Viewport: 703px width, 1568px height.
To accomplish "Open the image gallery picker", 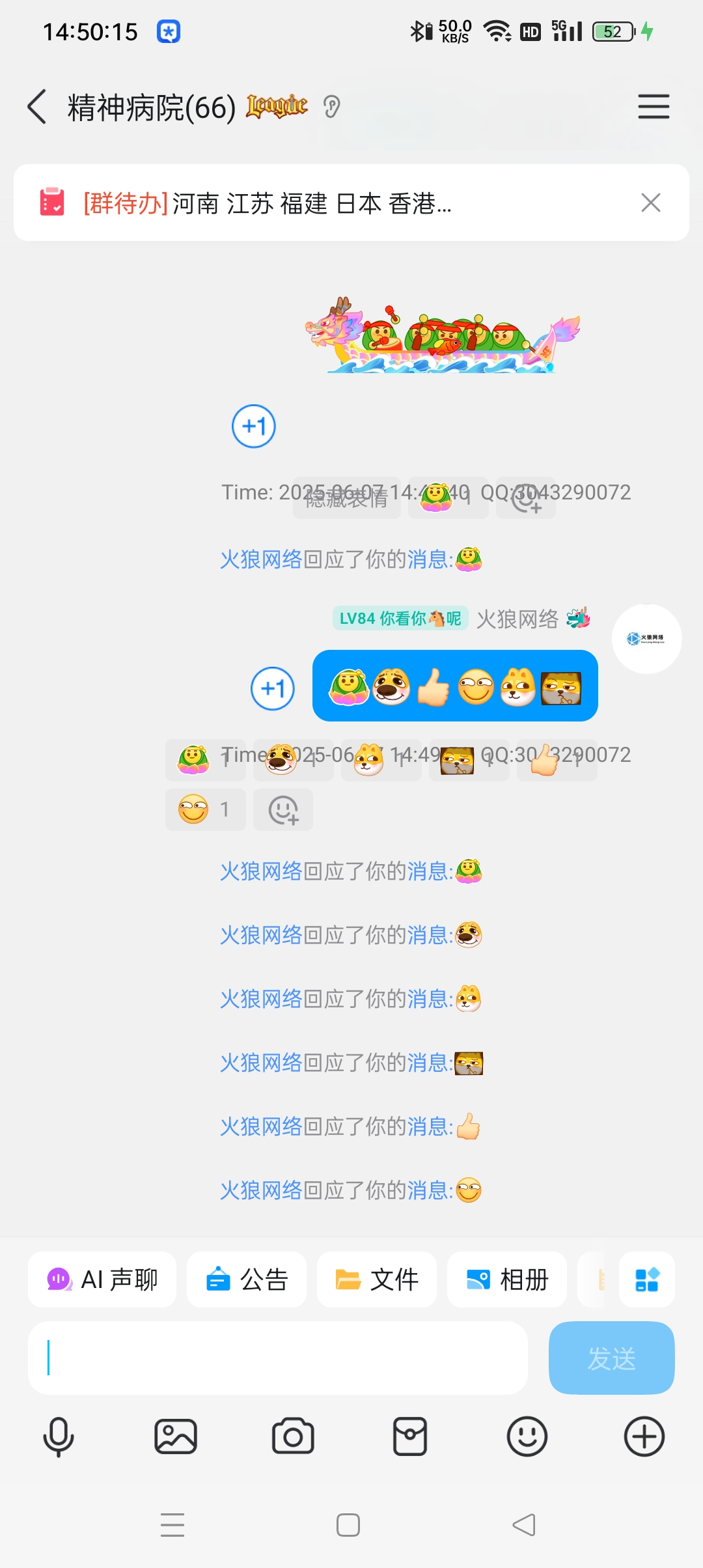I will [x=176, y=1436].
